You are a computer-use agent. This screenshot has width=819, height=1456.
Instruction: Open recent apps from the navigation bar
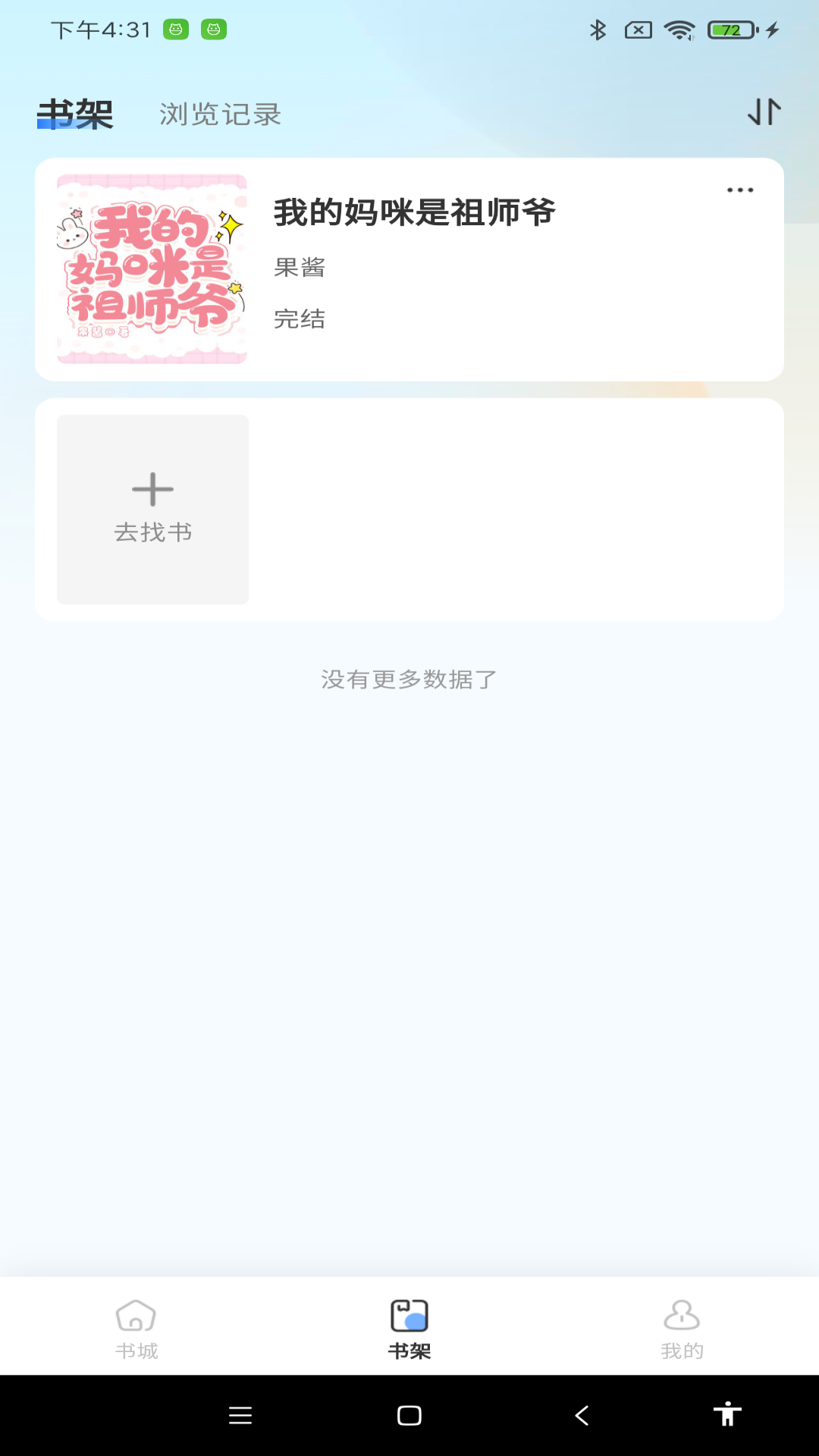pyautogui.click(x=240, y=1415)
